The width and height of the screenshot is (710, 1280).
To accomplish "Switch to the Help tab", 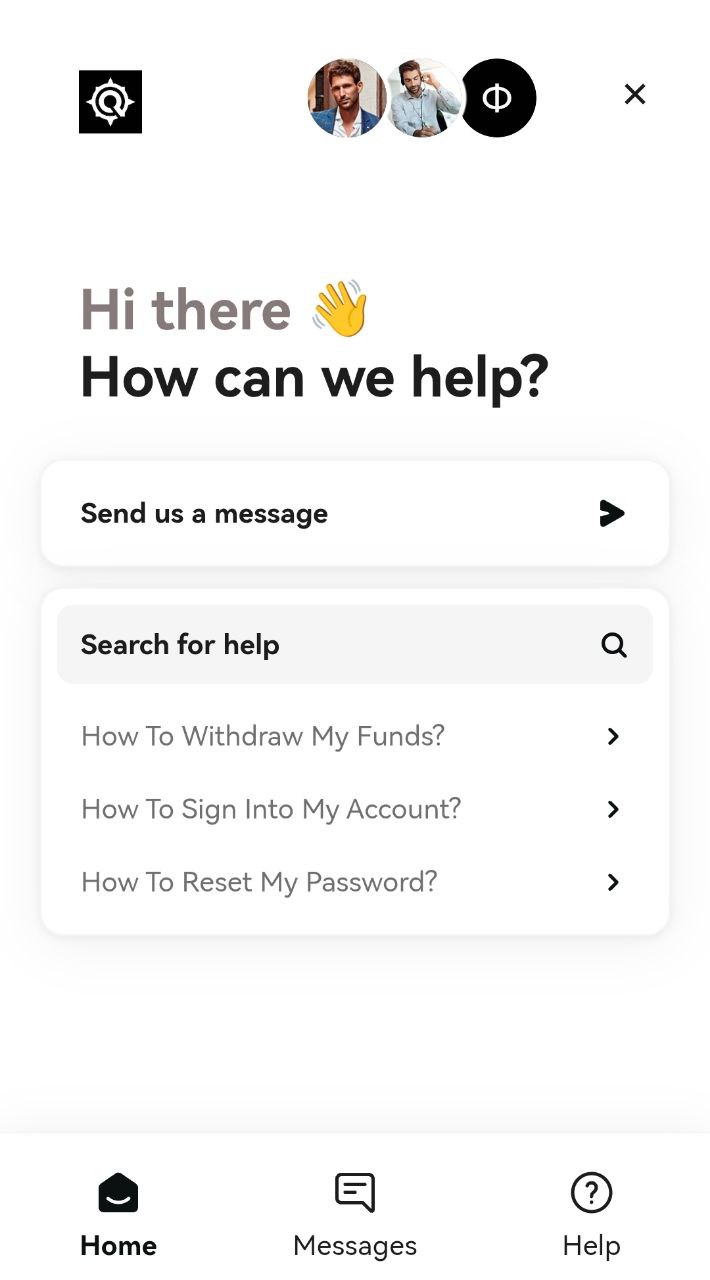I will coord(591,1216).
